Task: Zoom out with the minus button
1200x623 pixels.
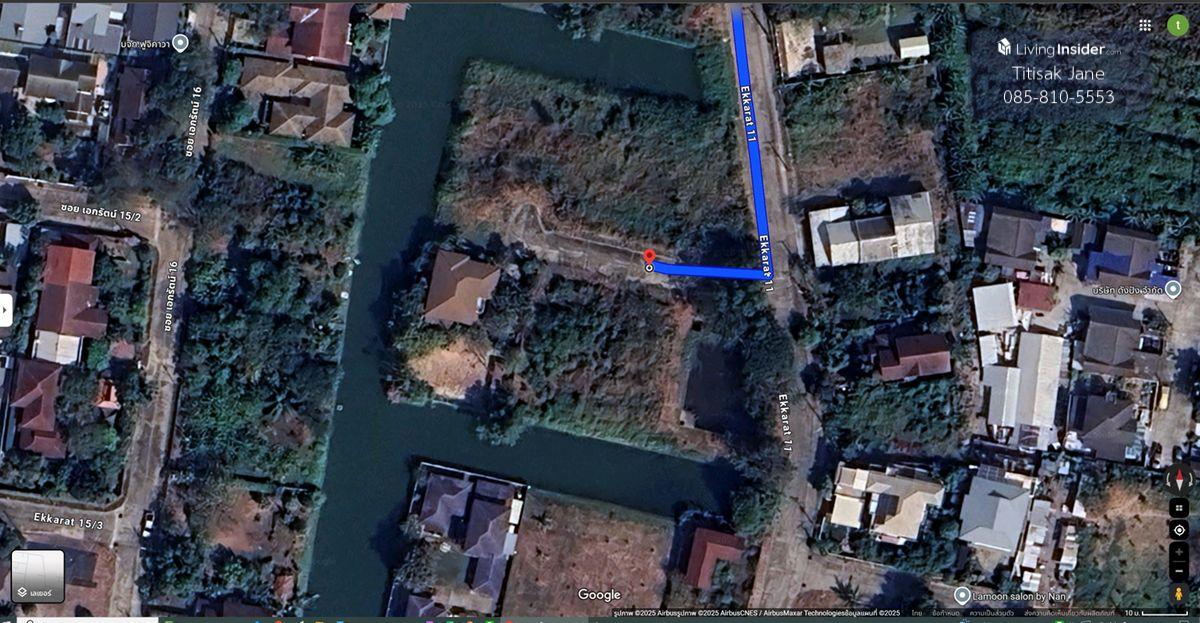Action: point(1179,571)
